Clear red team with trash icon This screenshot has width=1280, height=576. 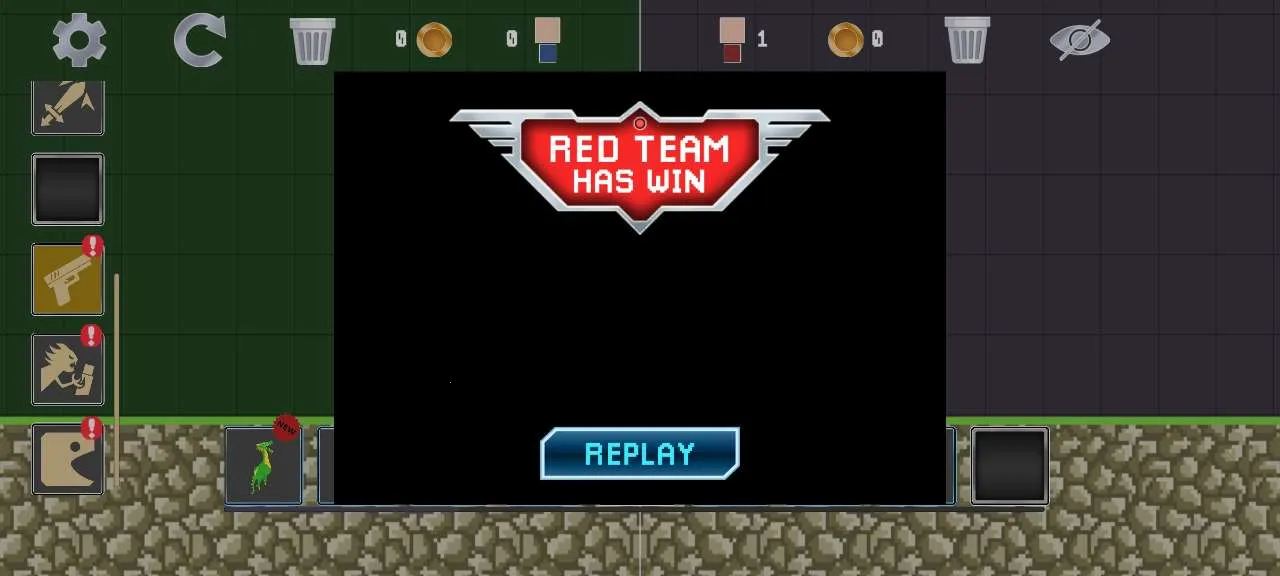[966, 40]
